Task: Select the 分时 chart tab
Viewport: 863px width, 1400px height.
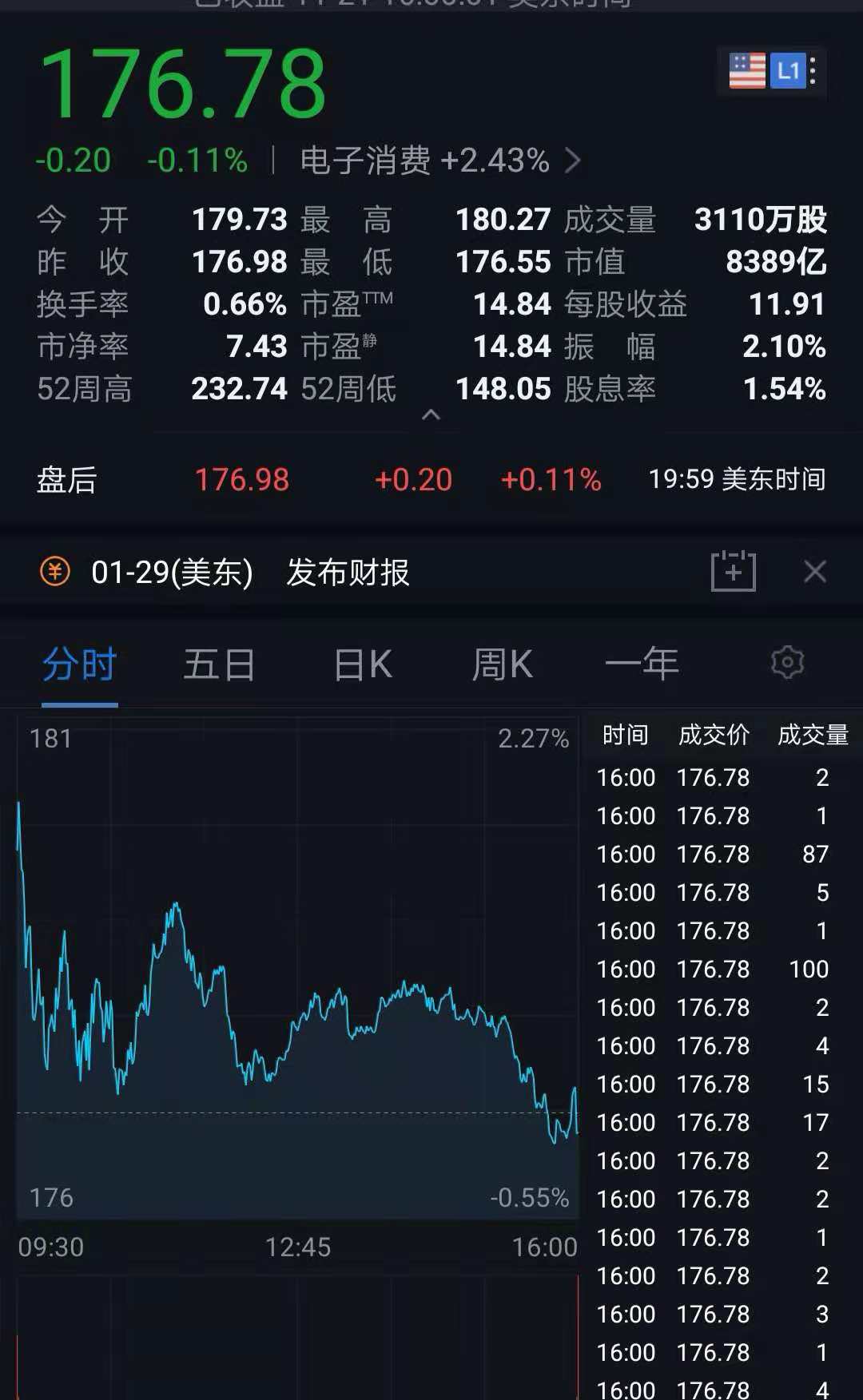Action: coord(79,664)
